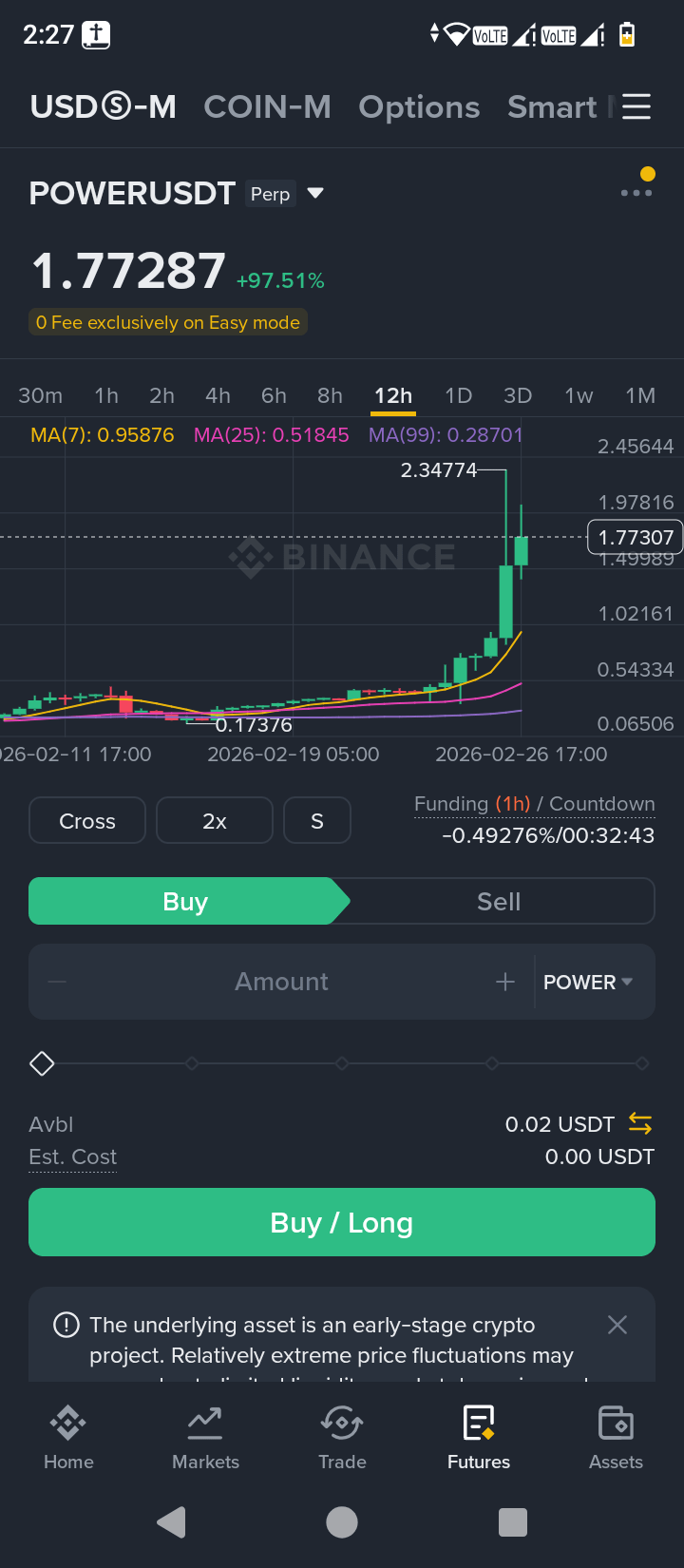Image resolution: width=684 pixels, height=1568 pixels.
Task: Select the 4h chart interval
Action: pos(218,395)
